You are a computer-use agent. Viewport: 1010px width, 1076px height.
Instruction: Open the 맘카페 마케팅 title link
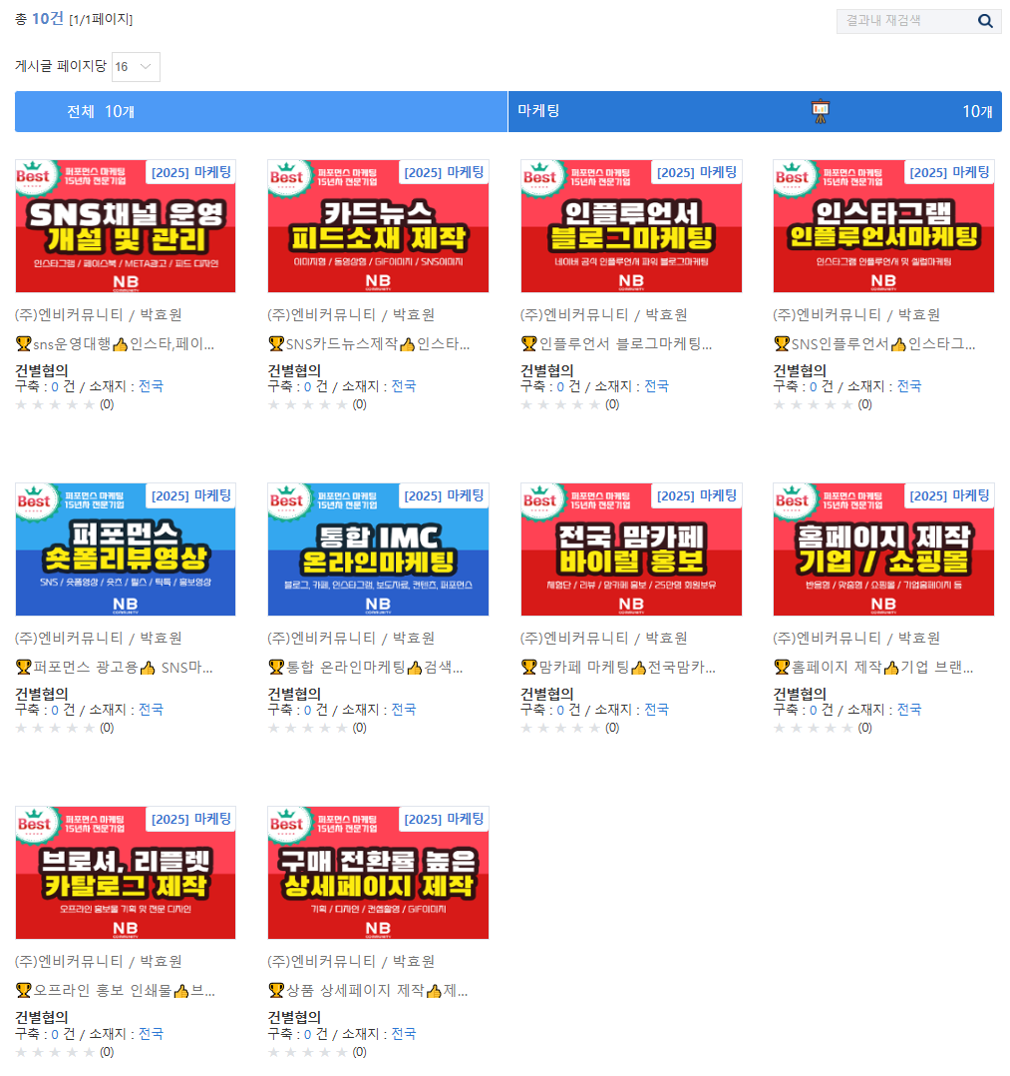[x=620, y=668]
